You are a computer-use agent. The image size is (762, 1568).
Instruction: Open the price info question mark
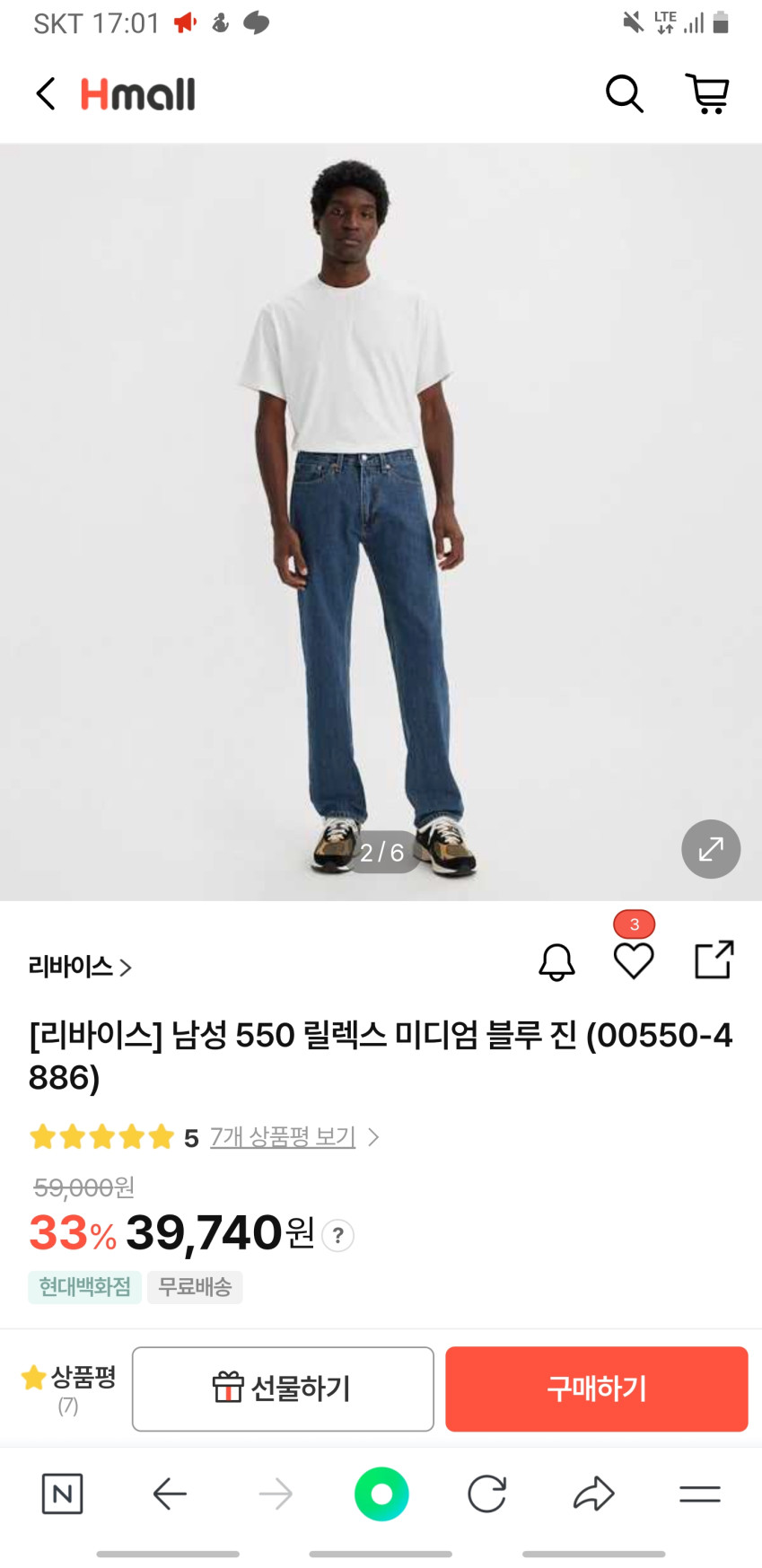click(337, 1236)
